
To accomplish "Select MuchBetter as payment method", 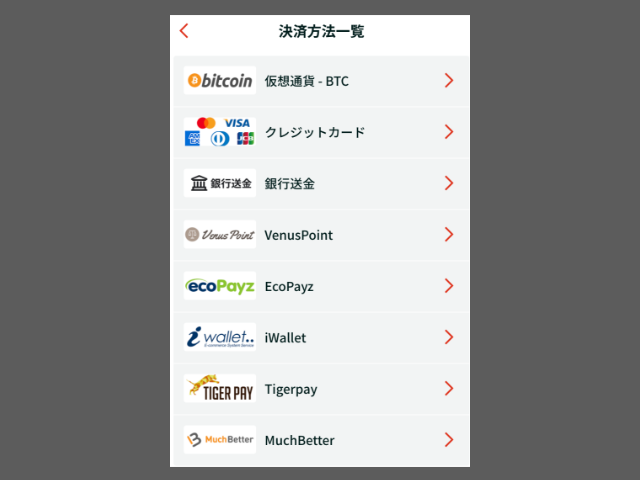I will (320, 440).
